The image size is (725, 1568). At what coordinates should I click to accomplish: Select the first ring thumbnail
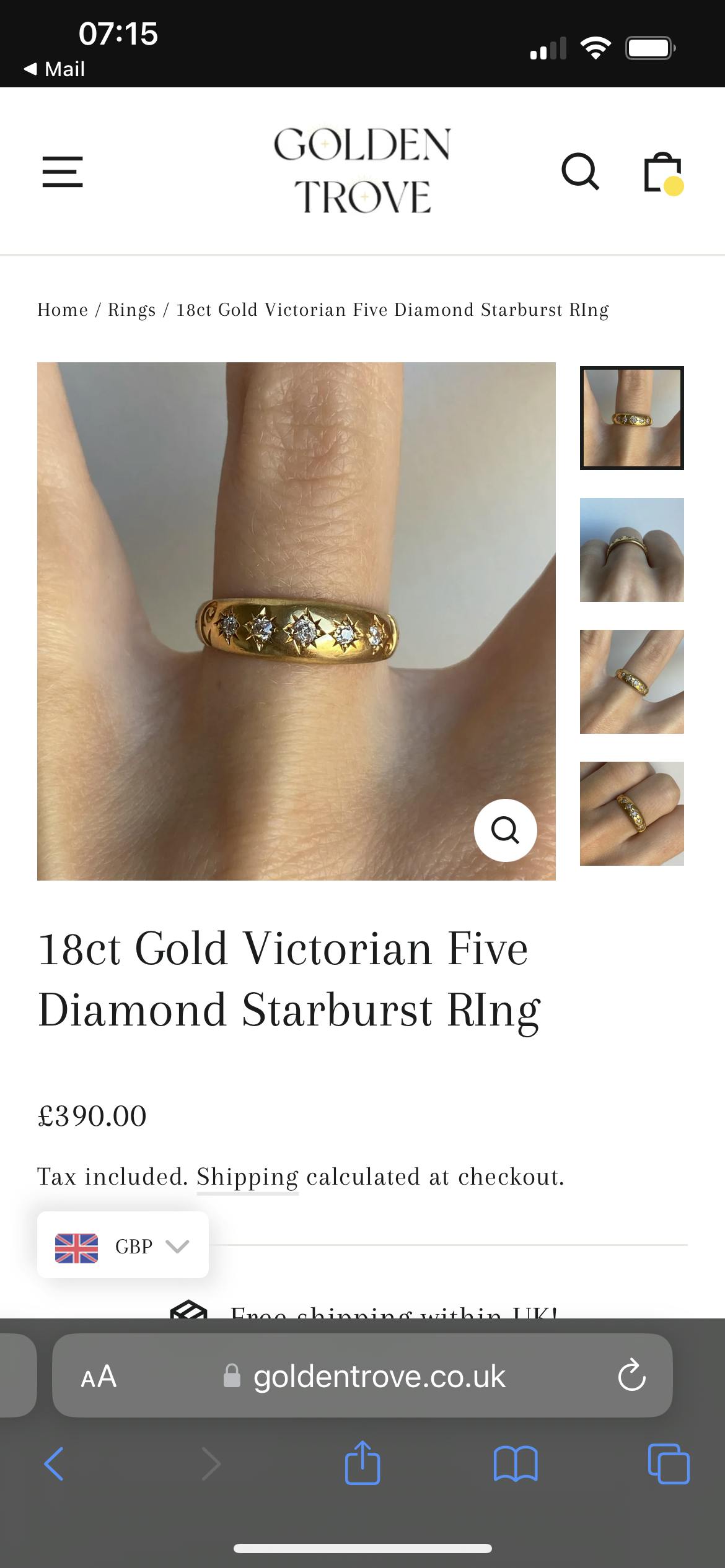[x=631, y=418]
